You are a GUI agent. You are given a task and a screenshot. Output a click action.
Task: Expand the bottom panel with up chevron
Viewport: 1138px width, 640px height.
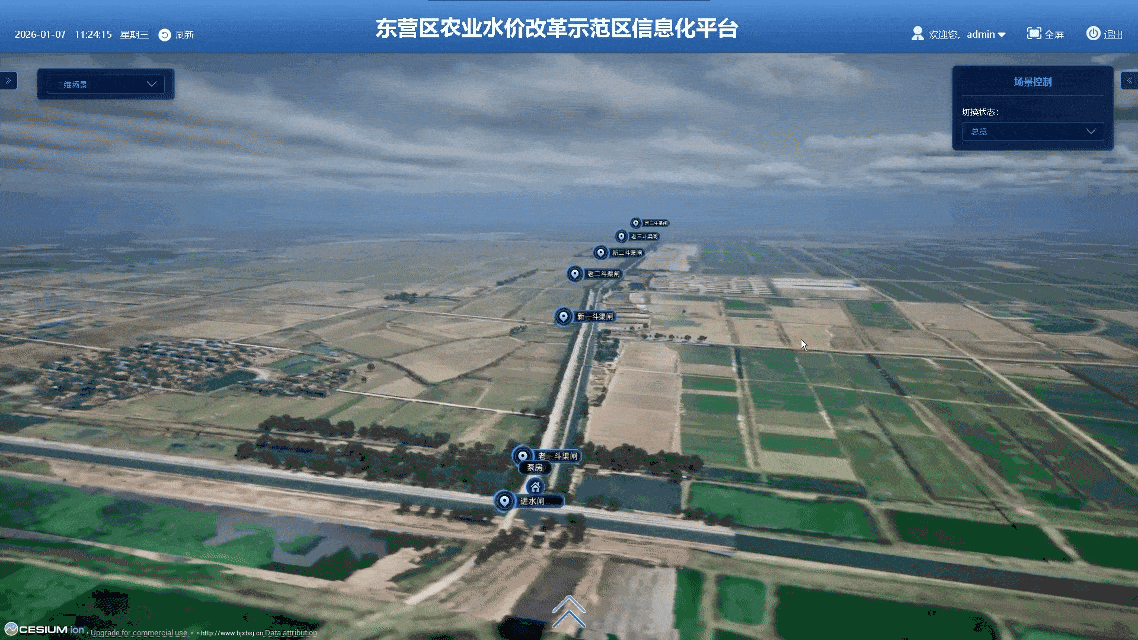(568, 610)
